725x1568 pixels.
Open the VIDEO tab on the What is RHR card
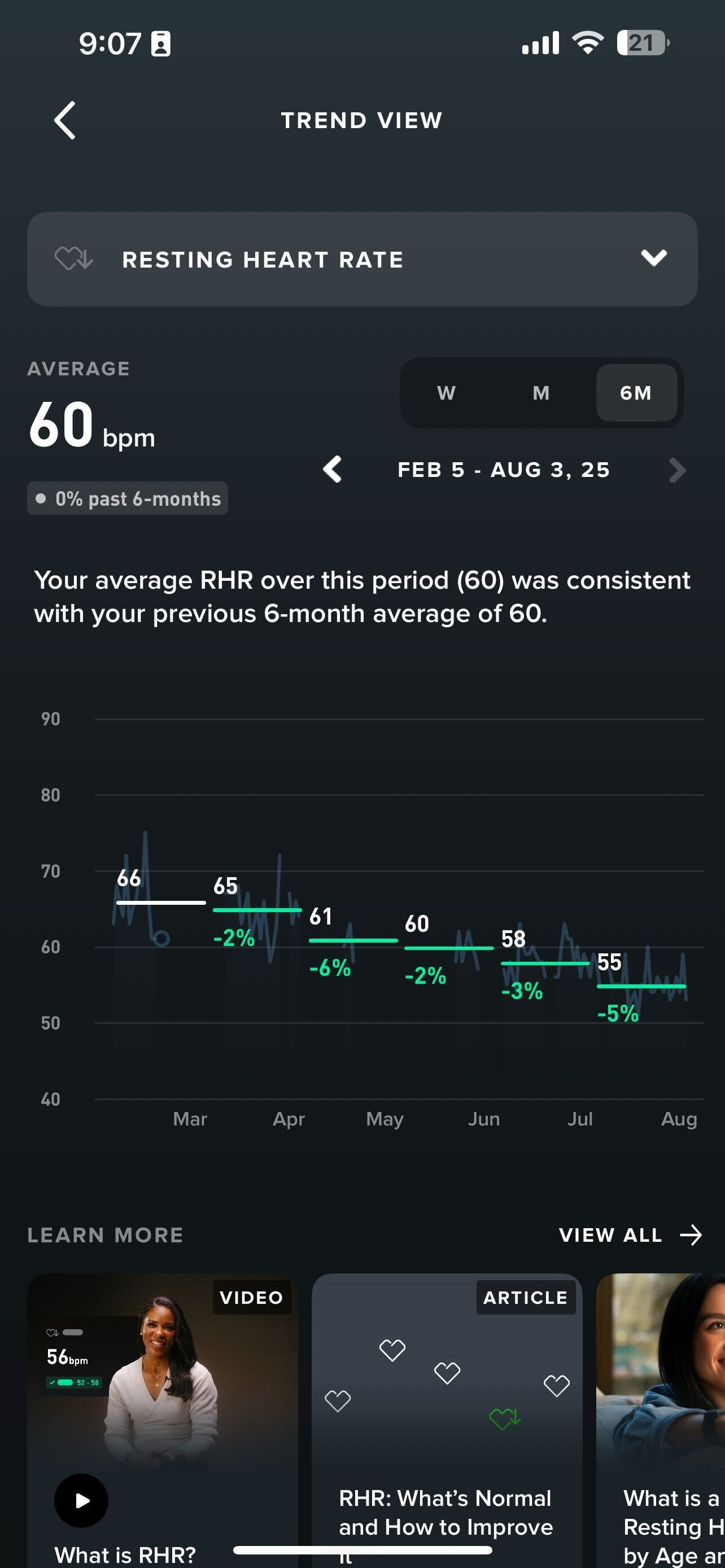tap(251, 1297)
